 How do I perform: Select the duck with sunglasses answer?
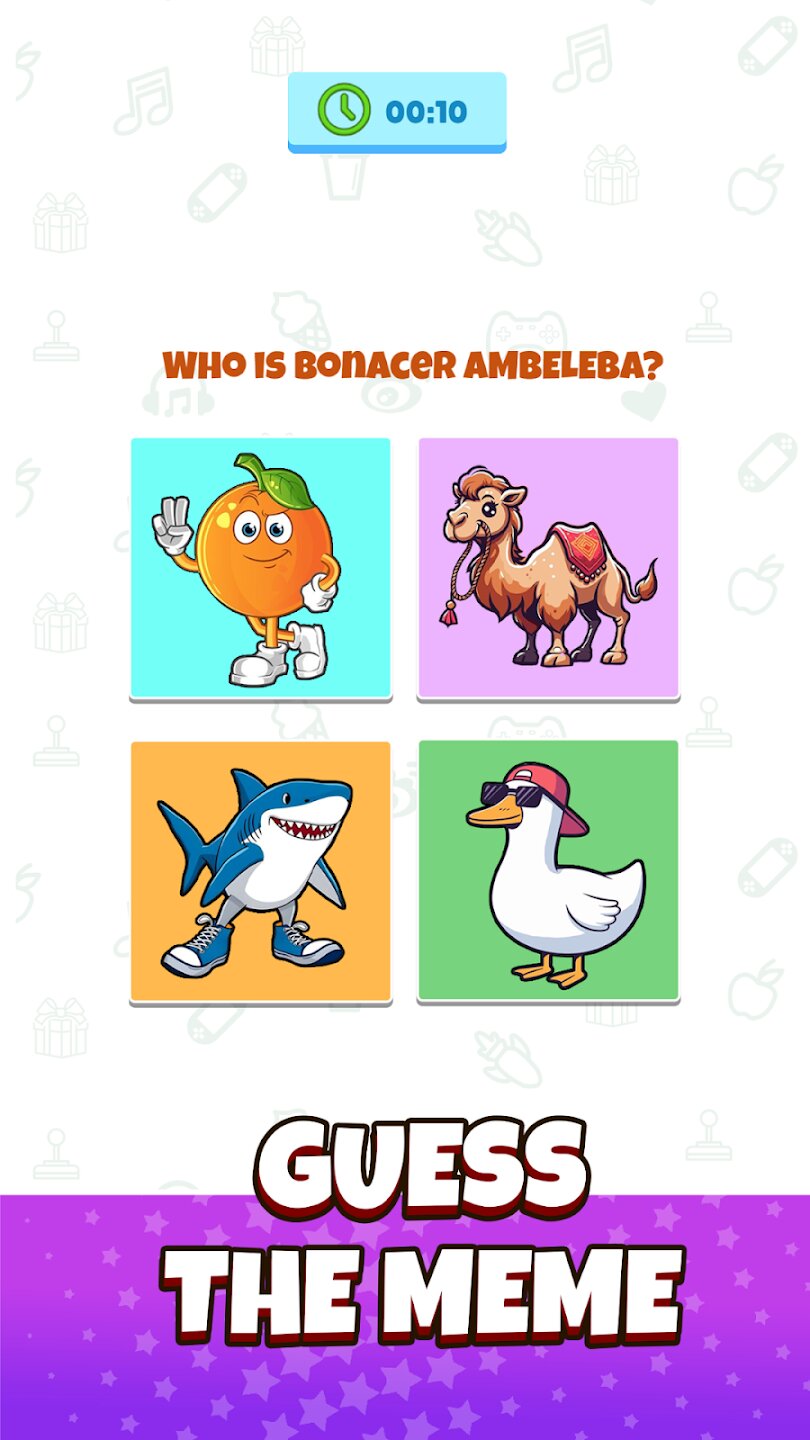tap(548, 871)
